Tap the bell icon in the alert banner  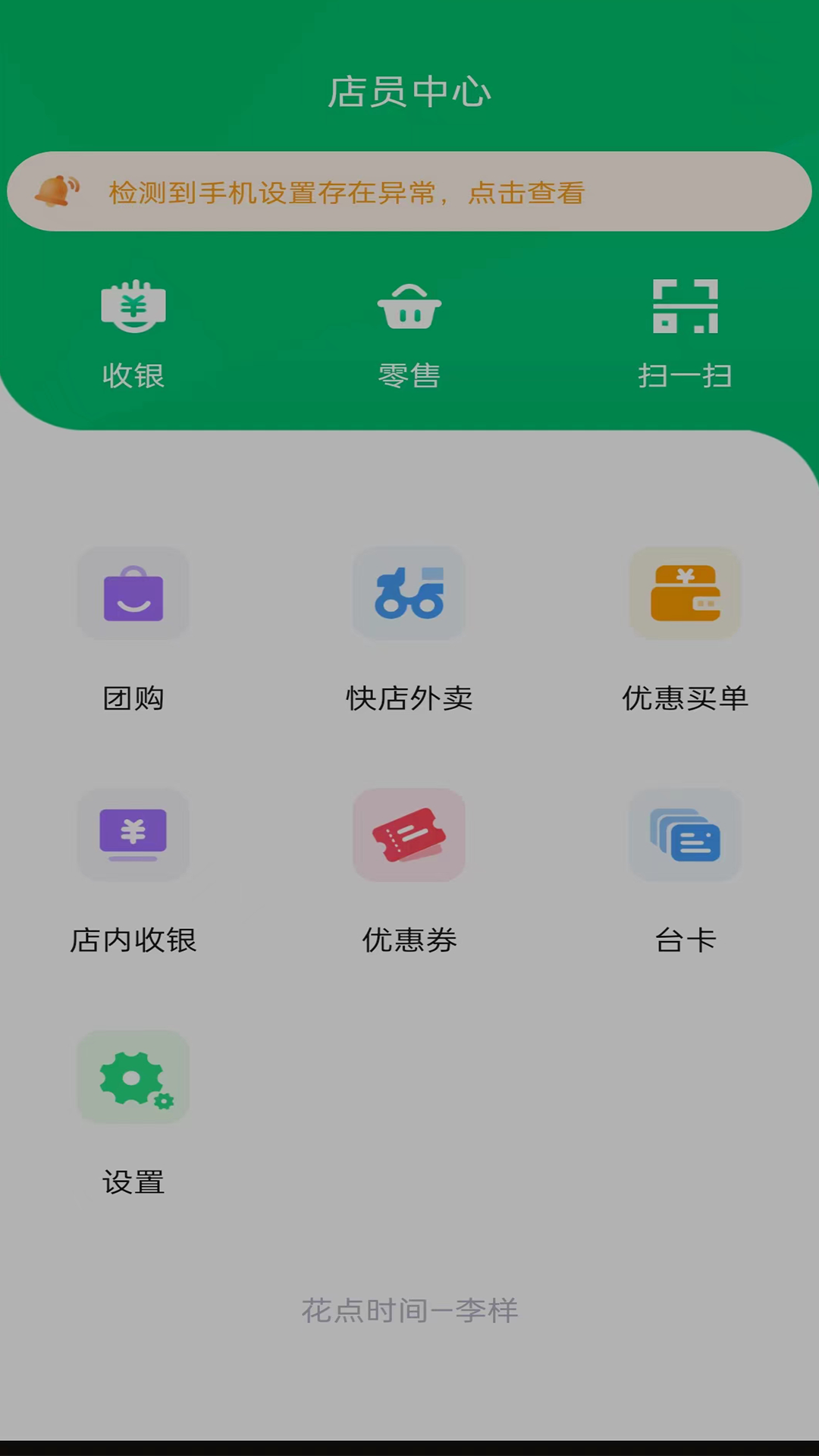[x=56, y=192]
